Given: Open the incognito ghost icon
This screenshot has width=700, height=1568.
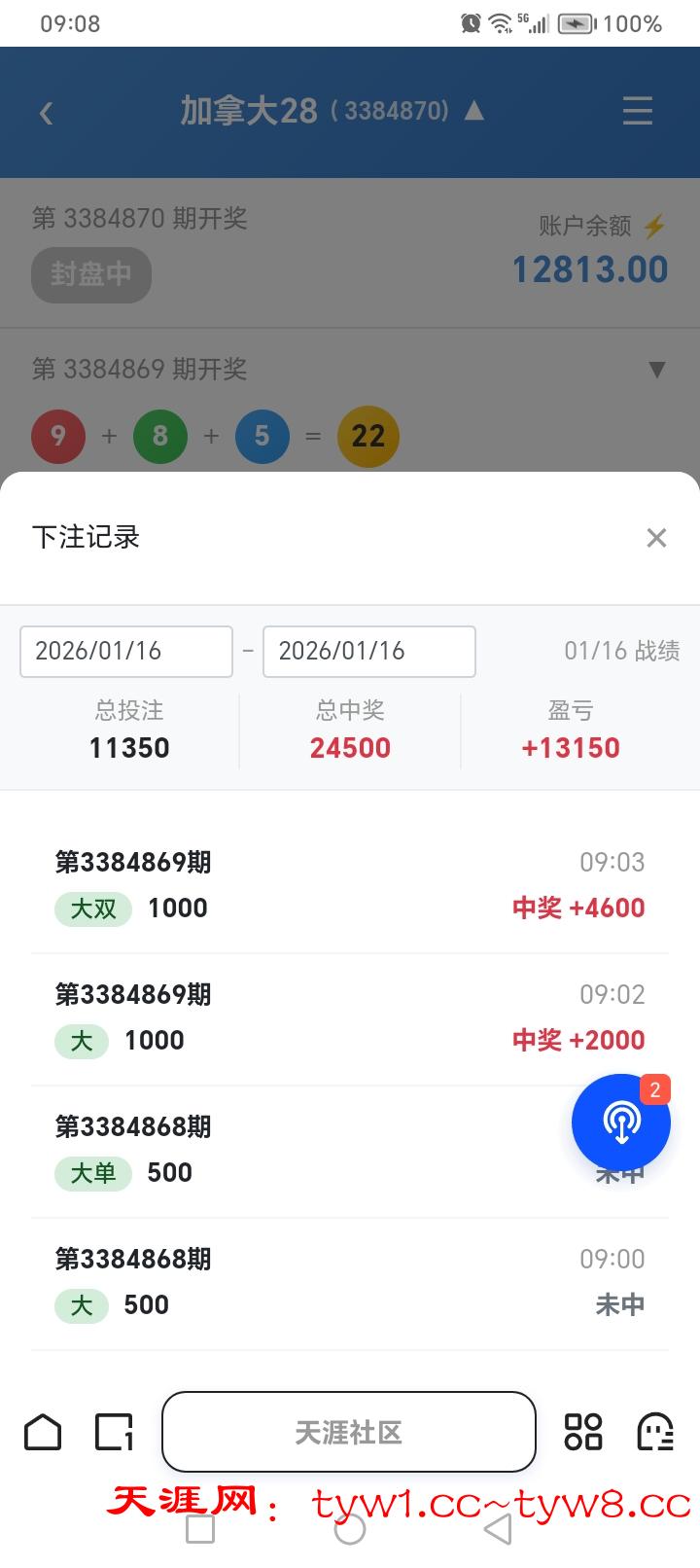Looking at the screenshot, I should [x=655, y=1432].
